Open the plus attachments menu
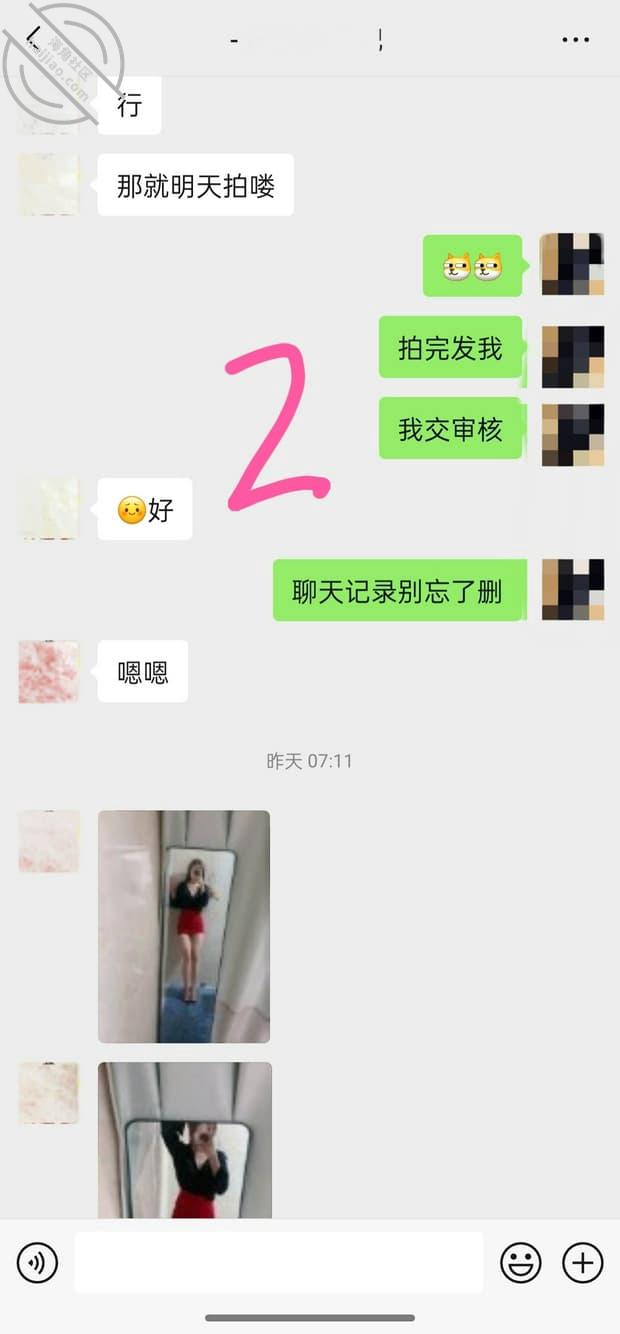Viewport: 620px width, 1334px height. [x=583, y=1263]
